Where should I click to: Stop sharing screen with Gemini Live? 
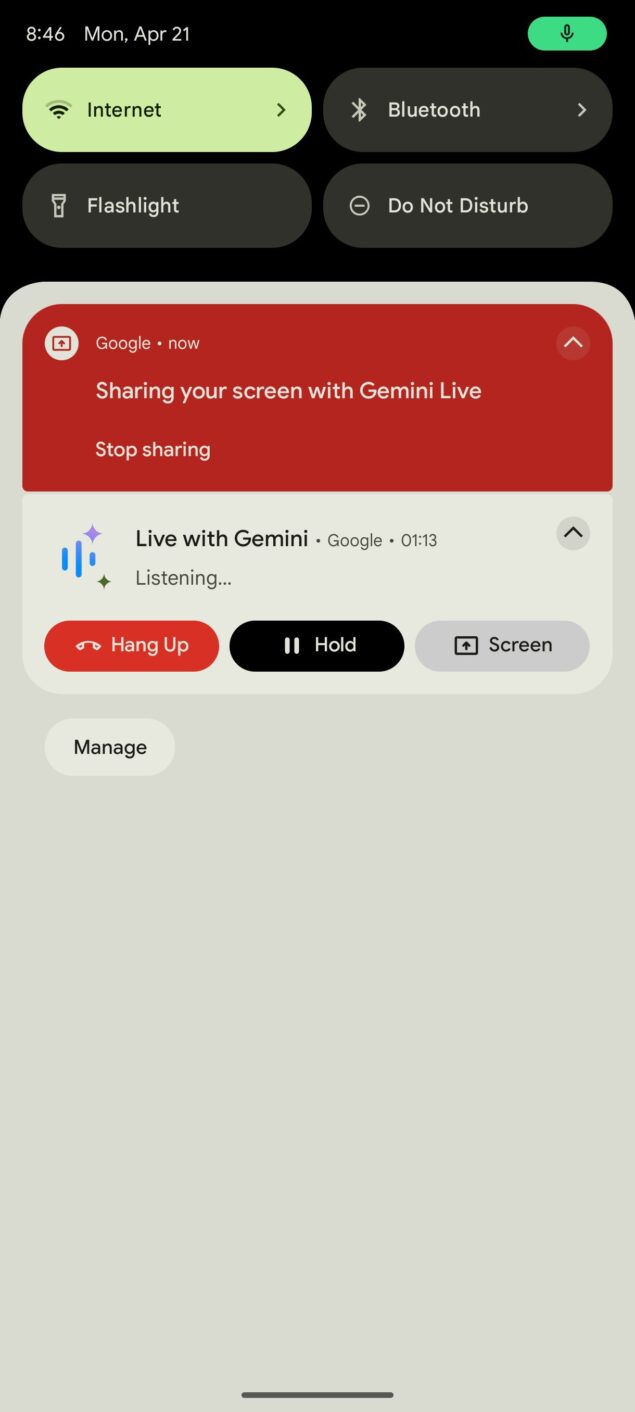tap(153, 450)
